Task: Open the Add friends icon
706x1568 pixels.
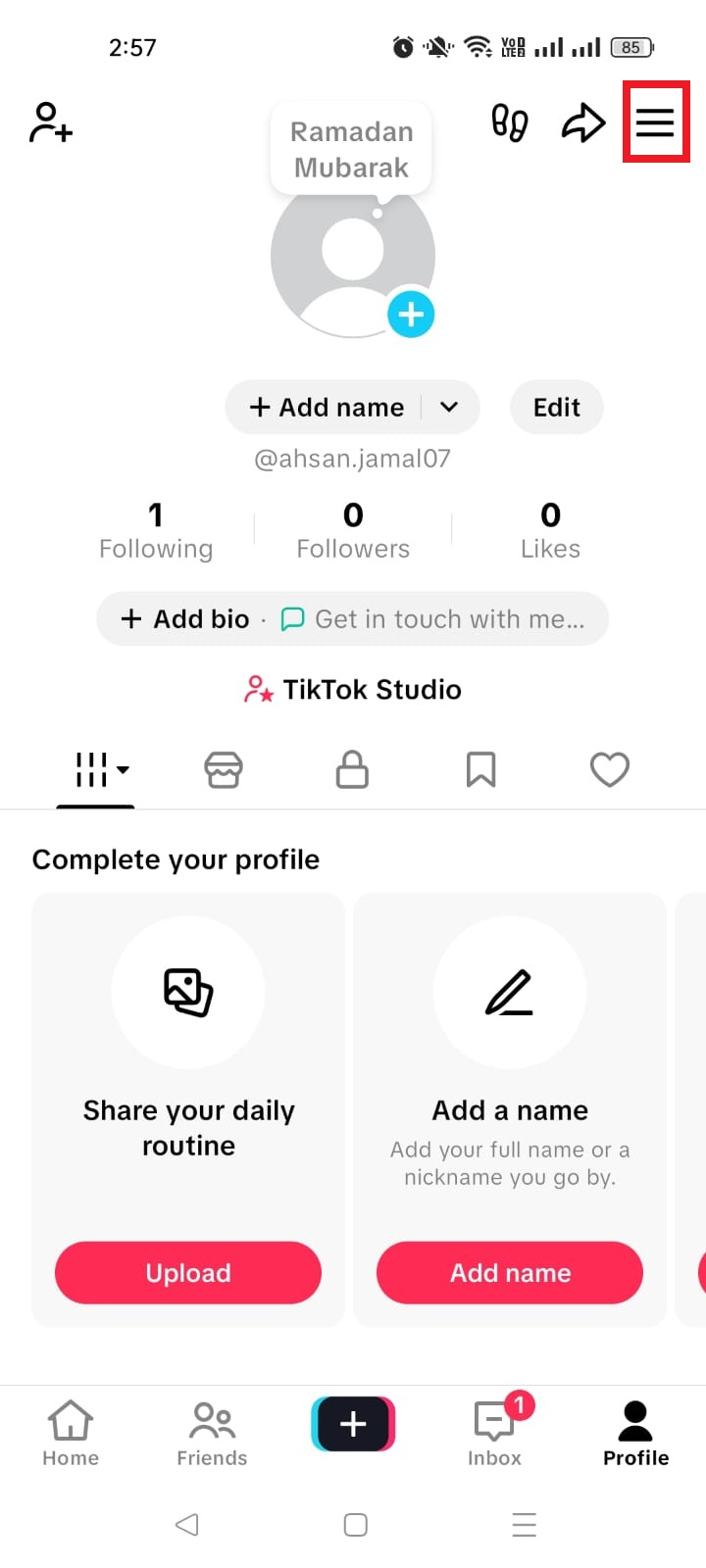Action: coord(49,122)
